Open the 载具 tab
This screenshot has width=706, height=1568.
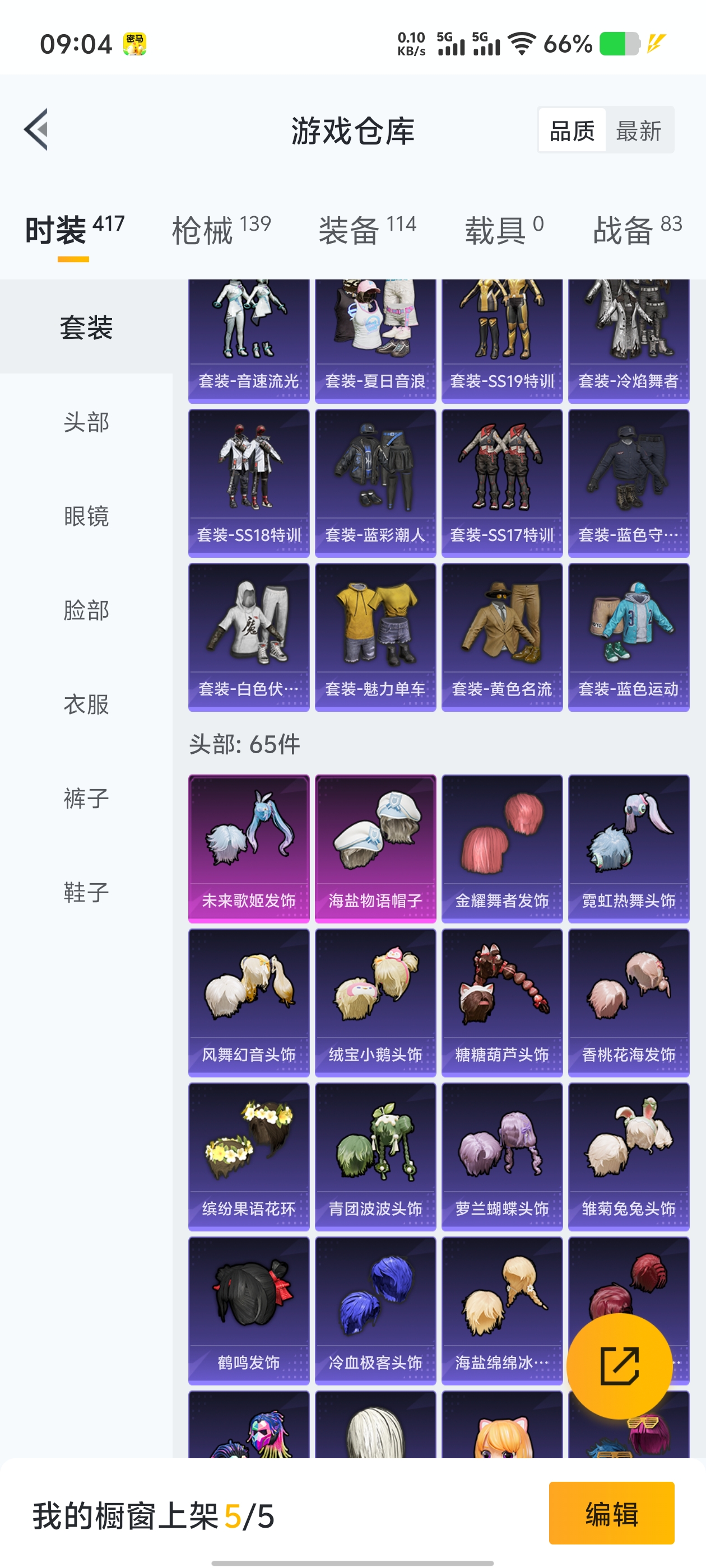(504, 230)
